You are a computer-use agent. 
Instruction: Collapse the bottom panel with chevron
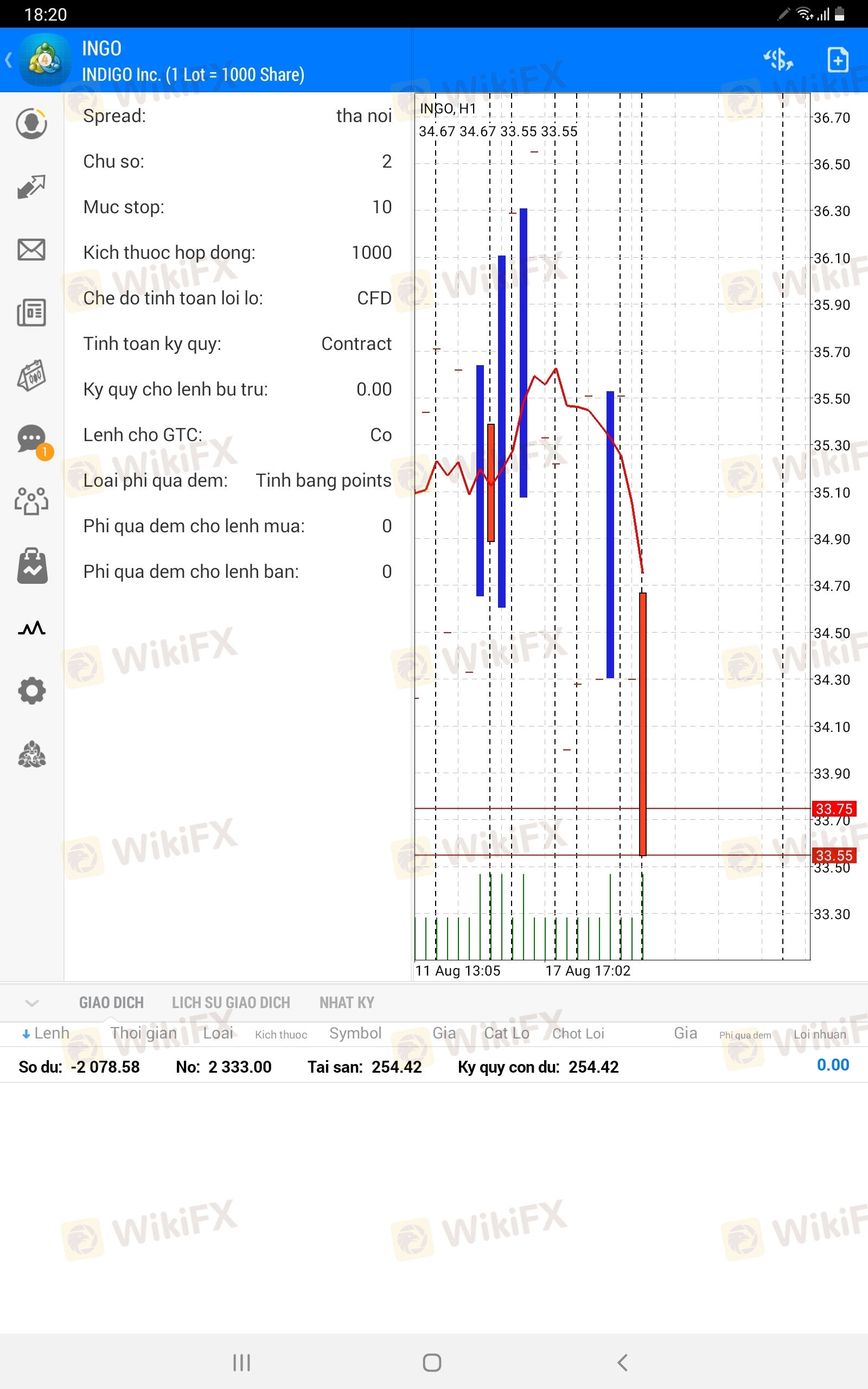click(32, 1003)
